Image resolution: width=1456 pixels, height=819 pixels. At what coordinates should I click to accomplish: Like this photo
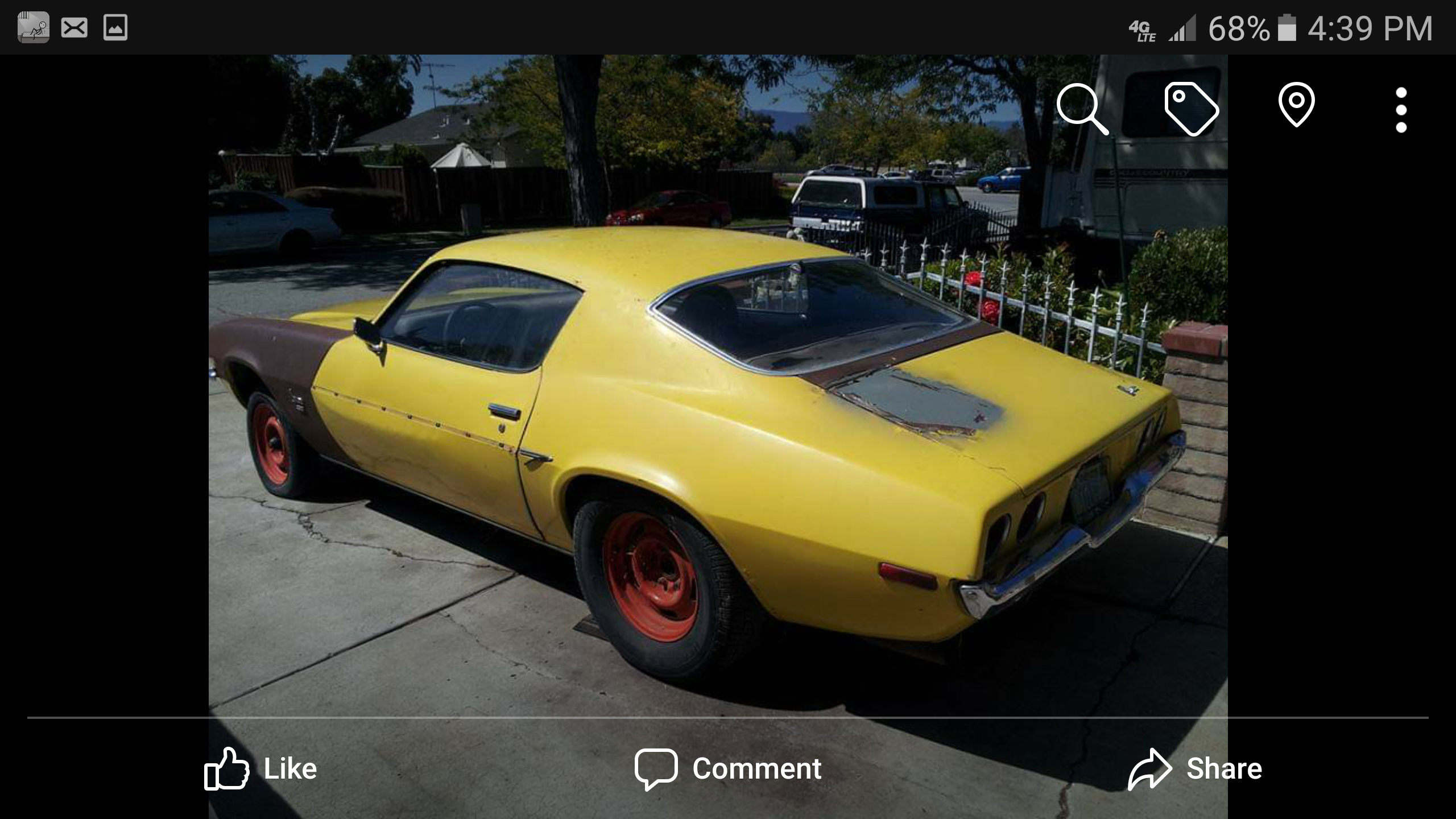[x=261, y=769]
